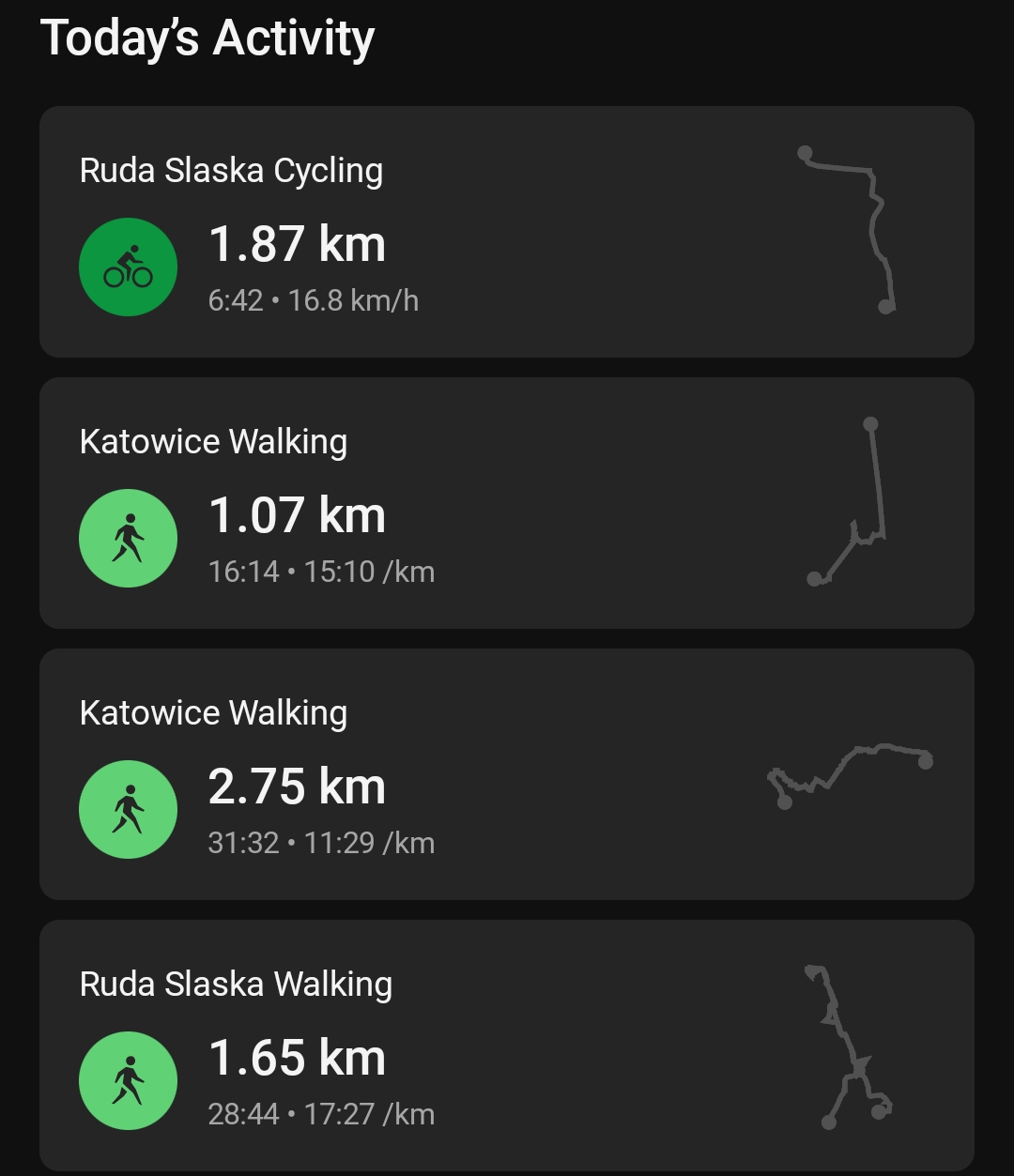Open the 2.75 km Katowice Walking card
Screen dimensions: 1014x1176
pos(506,774)
